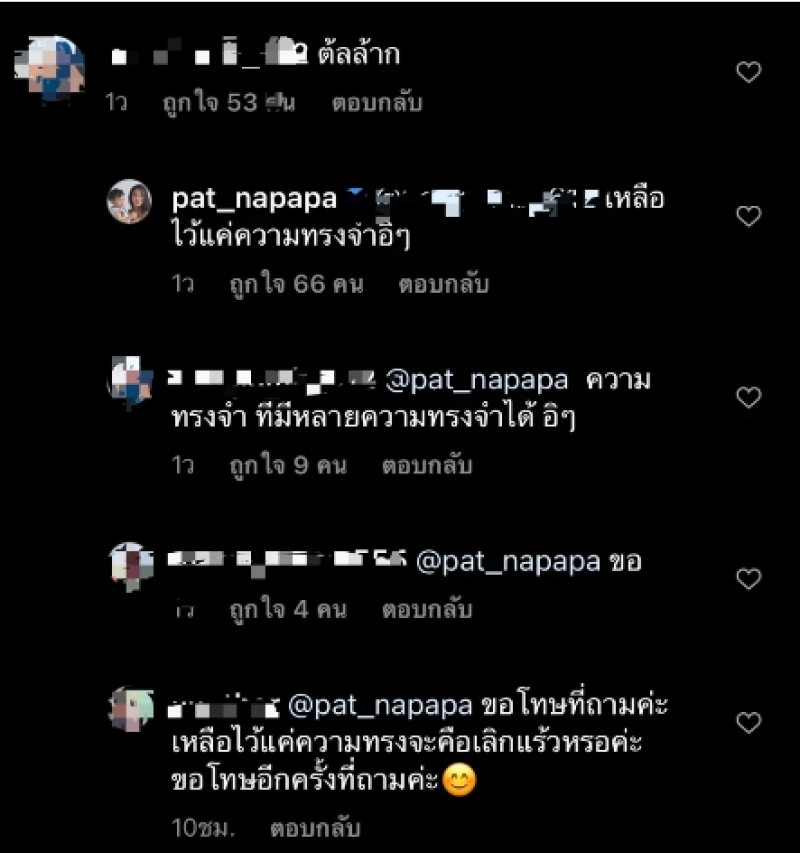Like the comment with 4 likes
This screenshot has width=800, height=853.
click(x=748, y=578)
